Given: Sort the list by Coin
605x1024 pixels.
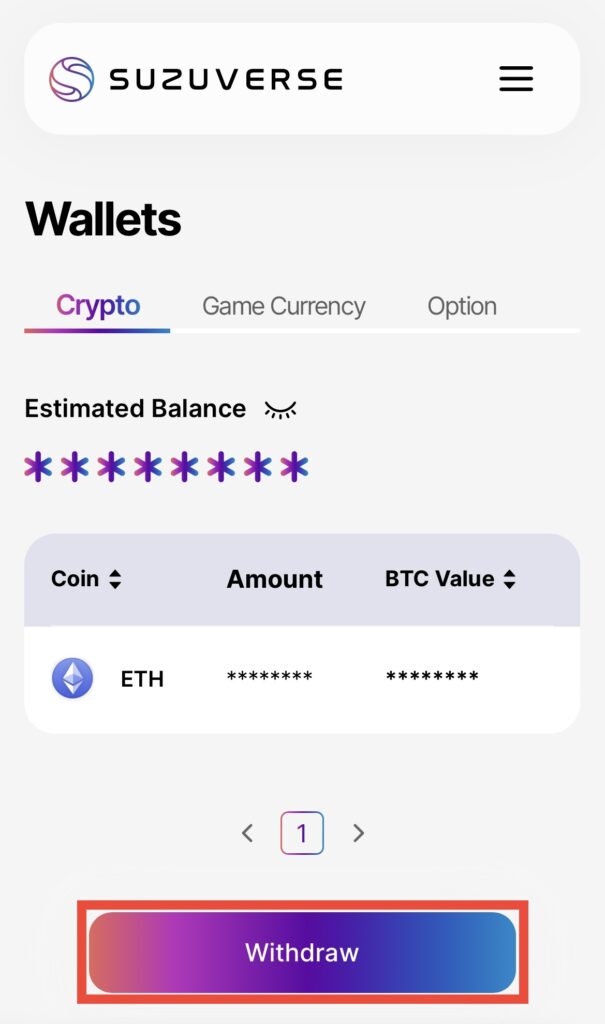Looking at the screenshot, I should [x=115, y=579].
